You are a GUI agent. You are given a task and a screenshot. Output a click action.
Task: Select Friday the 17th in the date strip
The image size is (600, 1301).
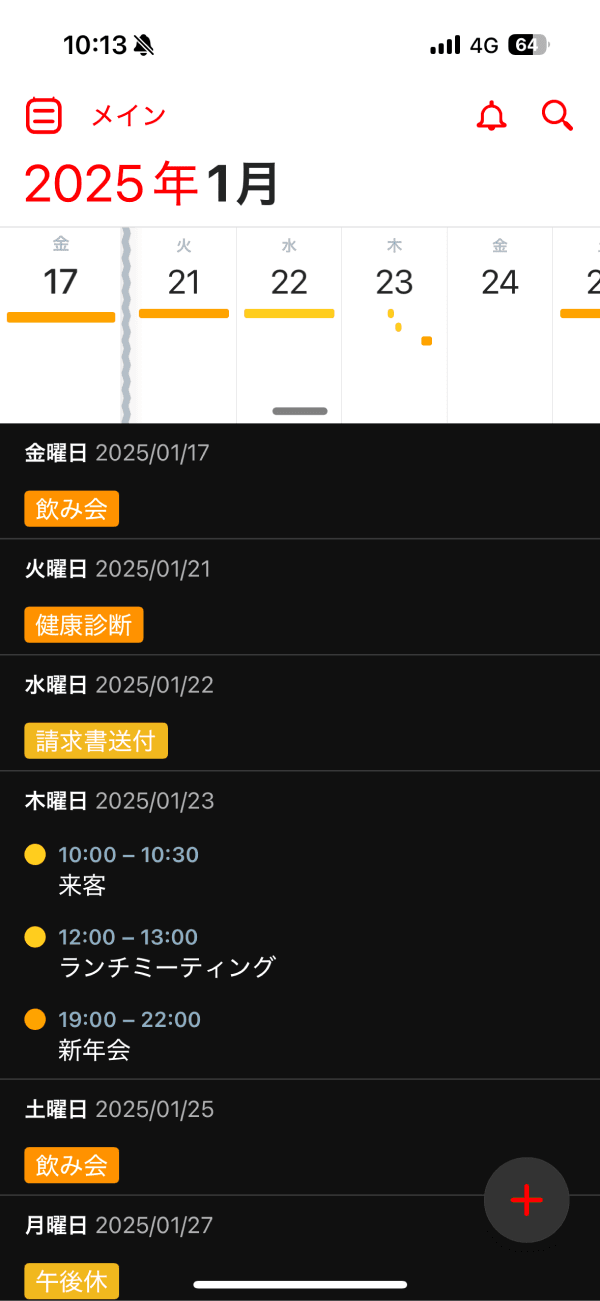click(x=60, y=282)
